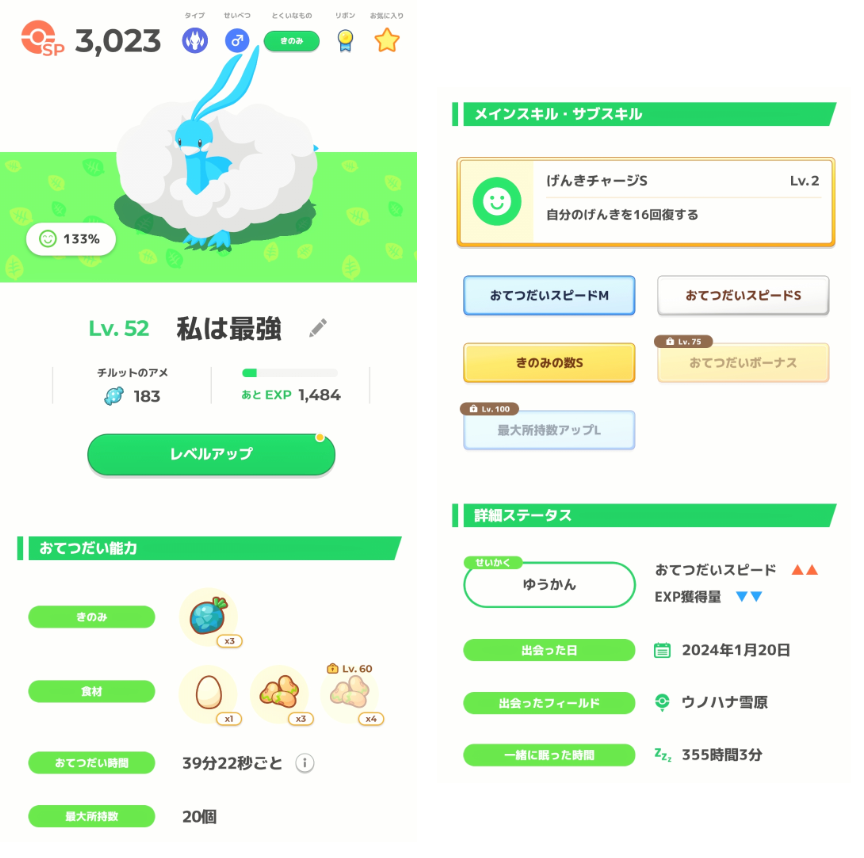View the locked おてつだいボーナス sub skill

743,363
